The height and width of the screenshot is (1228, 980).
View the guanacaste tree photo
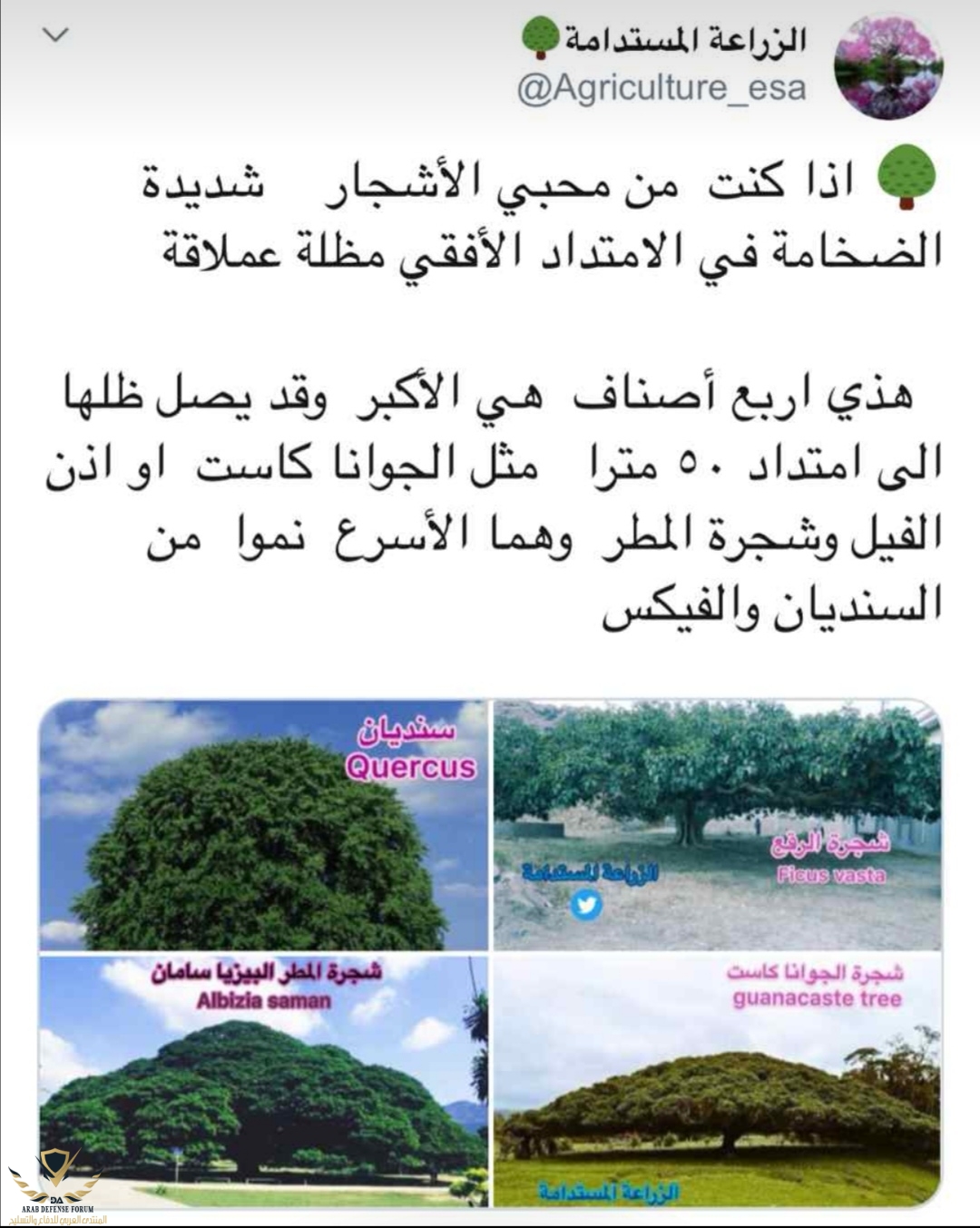pyautogui.click(x=717, y=1080)
